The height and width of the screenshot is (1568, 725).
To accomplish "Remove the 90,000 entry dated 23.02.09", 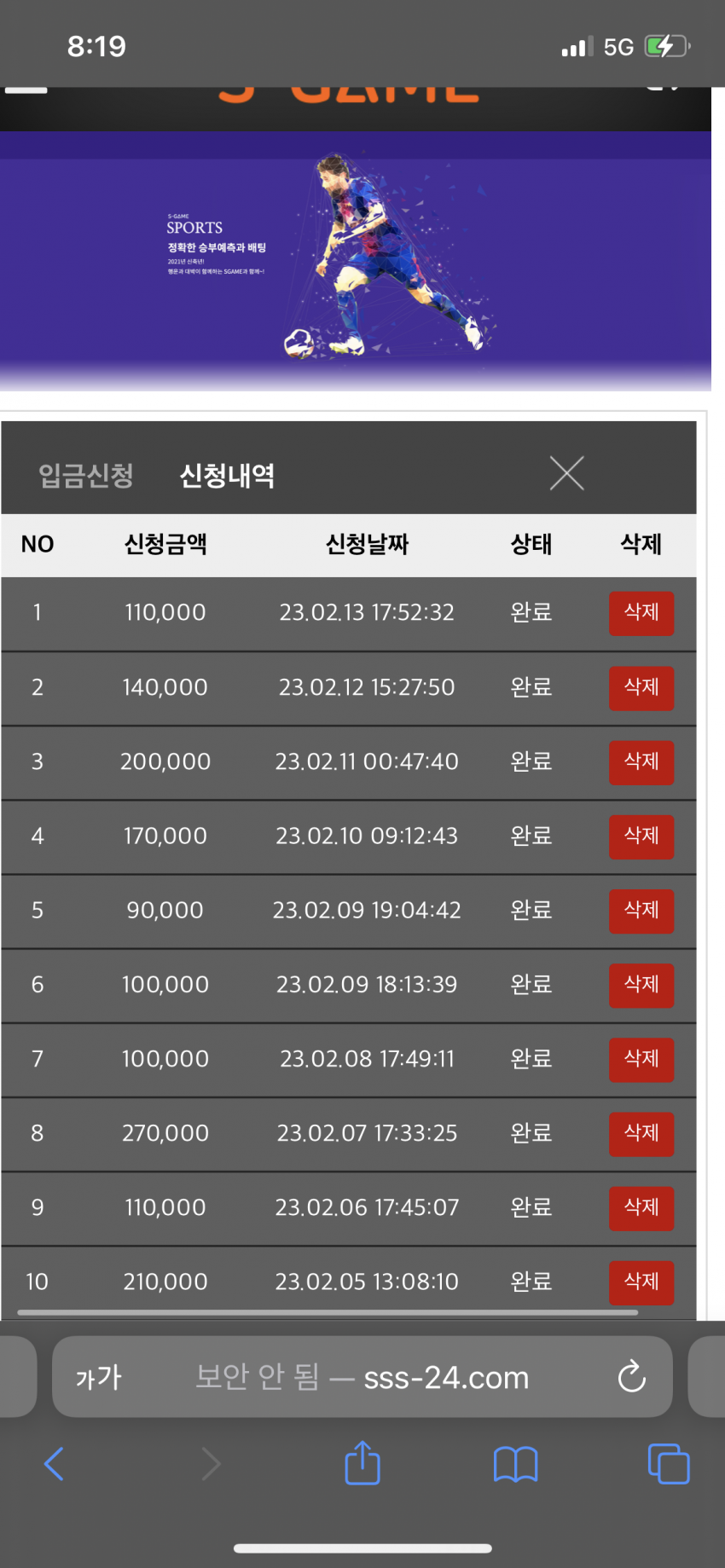I will [x=641, y=911].
